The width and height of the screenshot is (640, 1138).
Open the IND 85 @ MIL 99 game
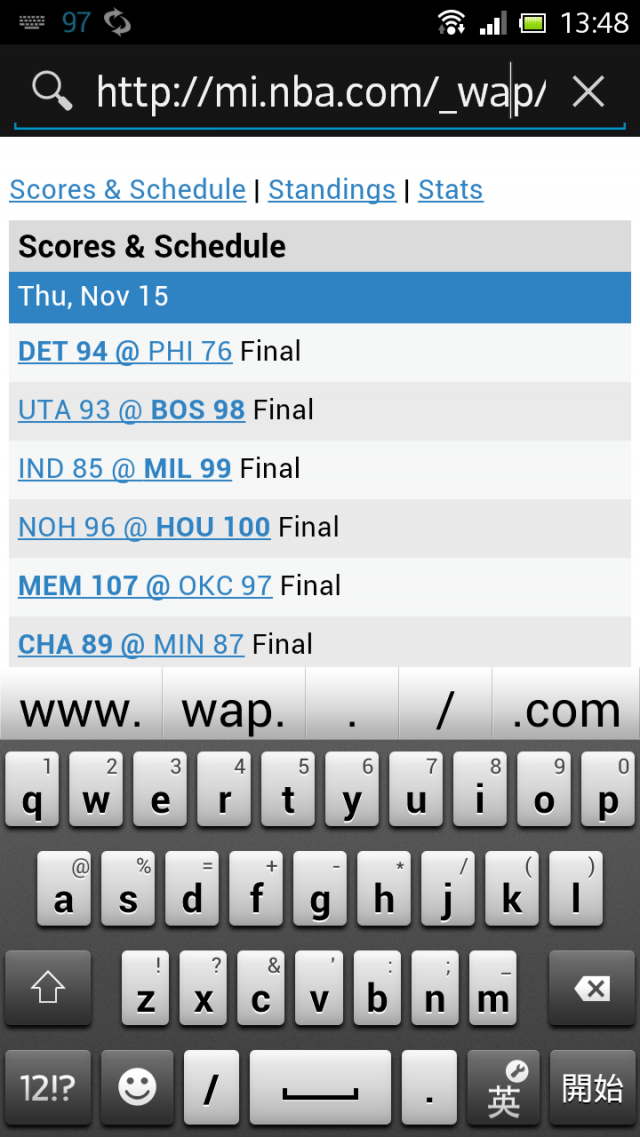(125, 468)
